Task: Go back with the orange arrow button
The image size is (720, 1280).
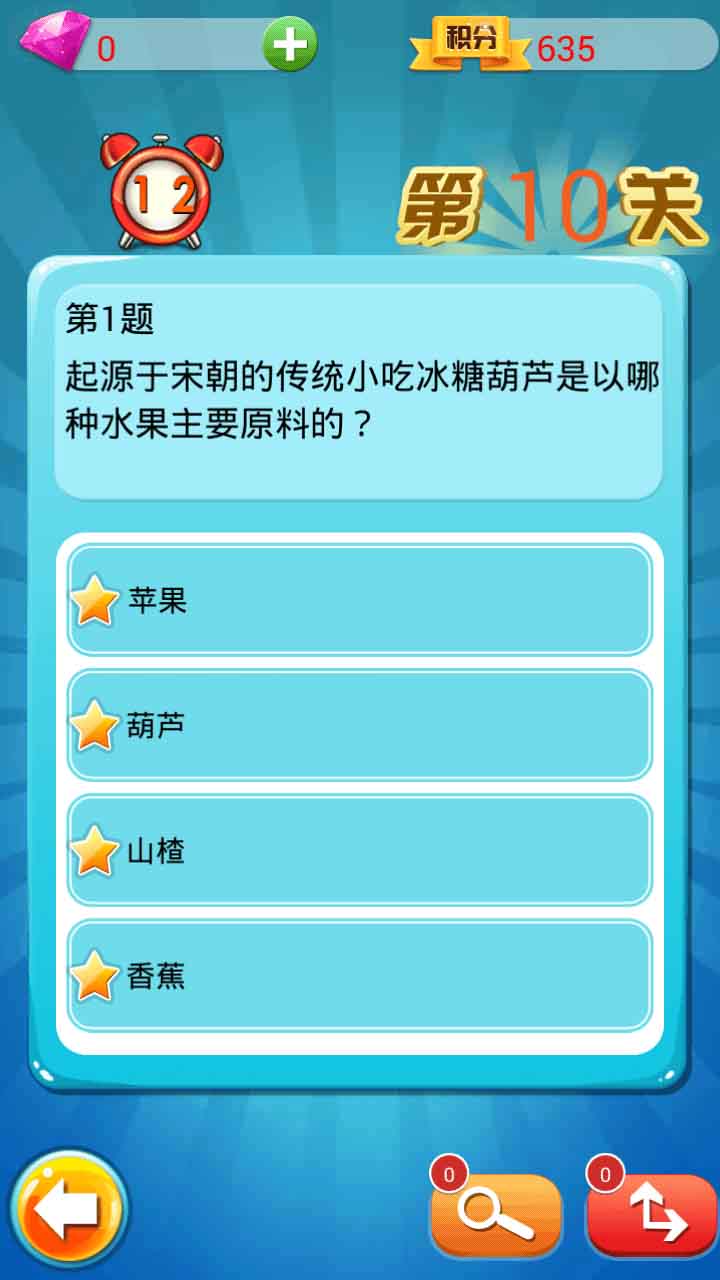Action: tap(69, 1208)
